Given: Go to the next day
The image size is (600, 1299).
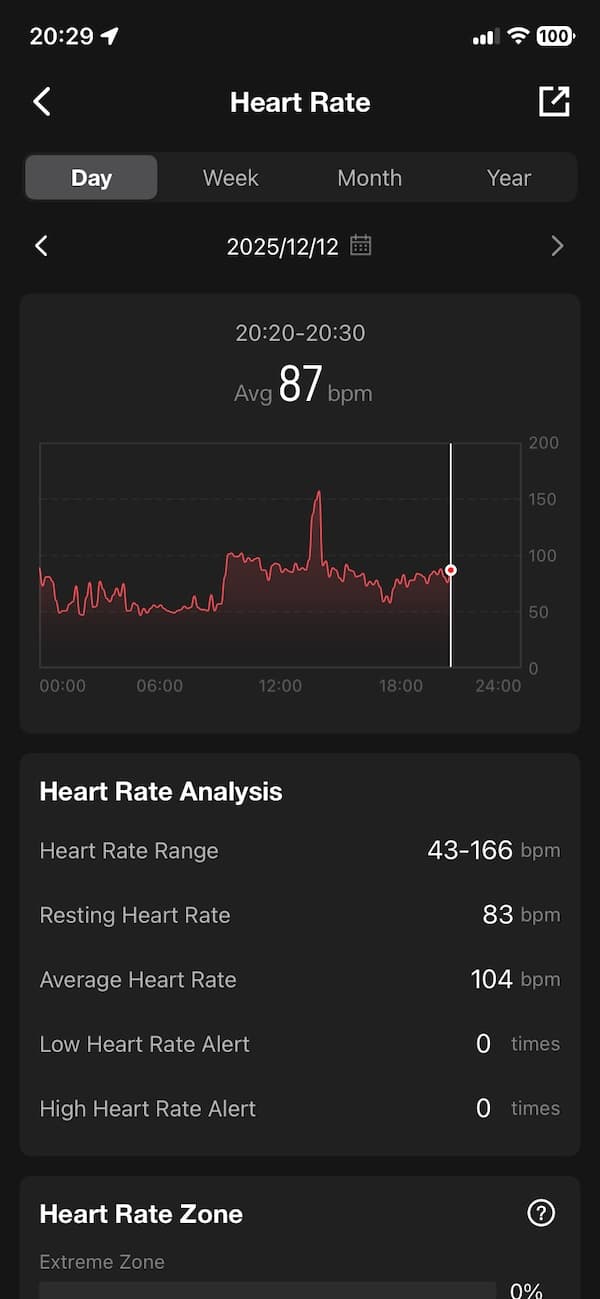Looking at the screenshot, I should click(x=557, y=246).
